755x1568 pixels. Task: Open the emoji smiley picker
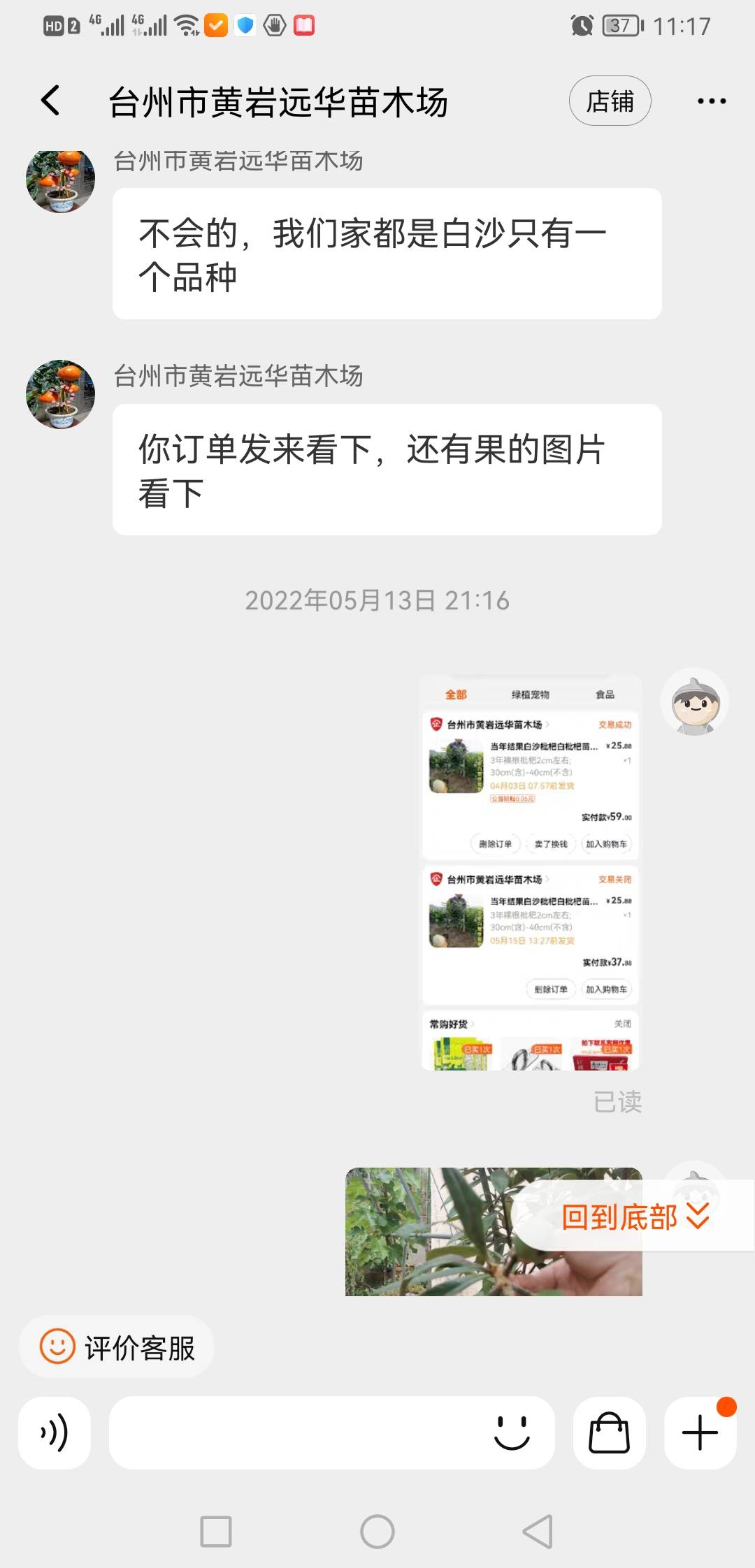[x=512, y=1432]
